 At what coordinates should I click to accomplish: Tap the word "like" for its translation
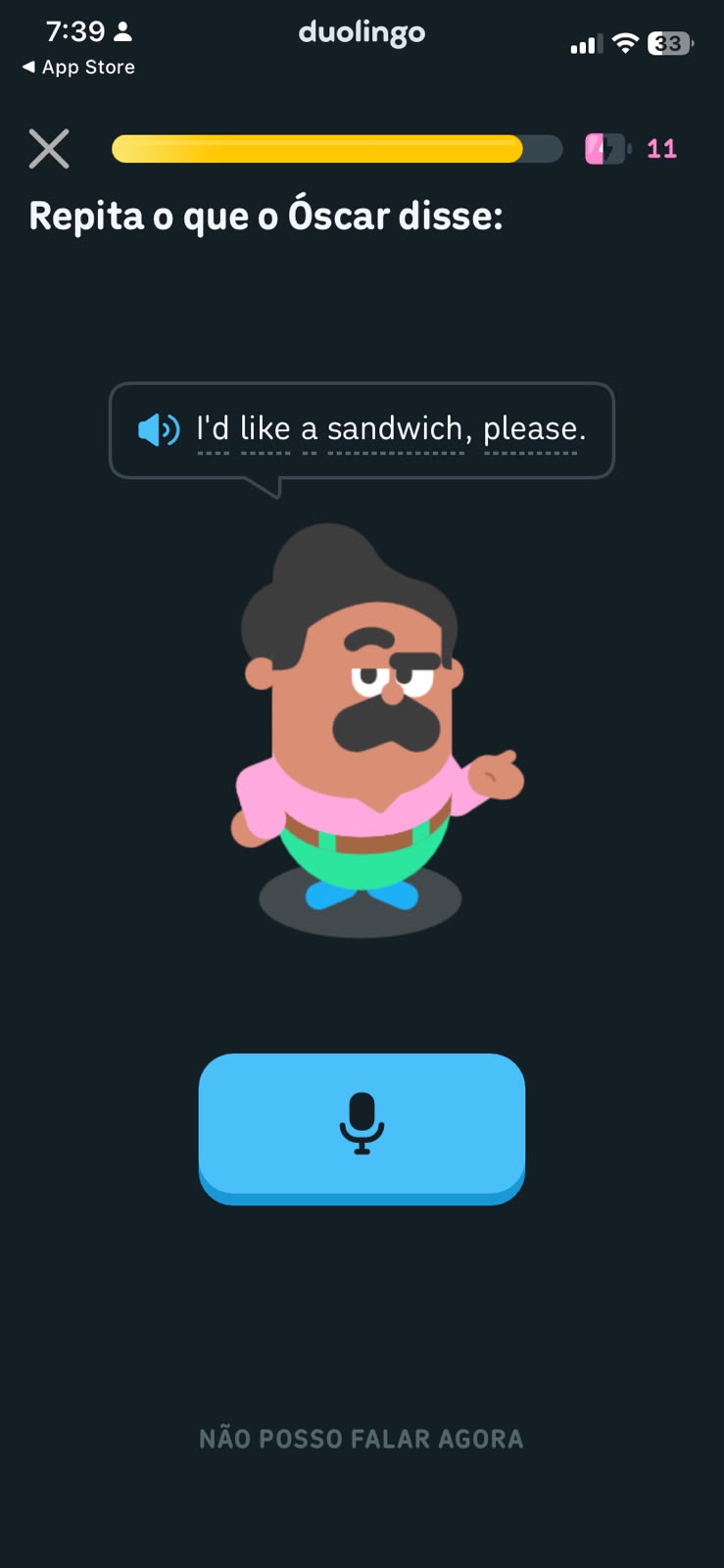[265, 428]
